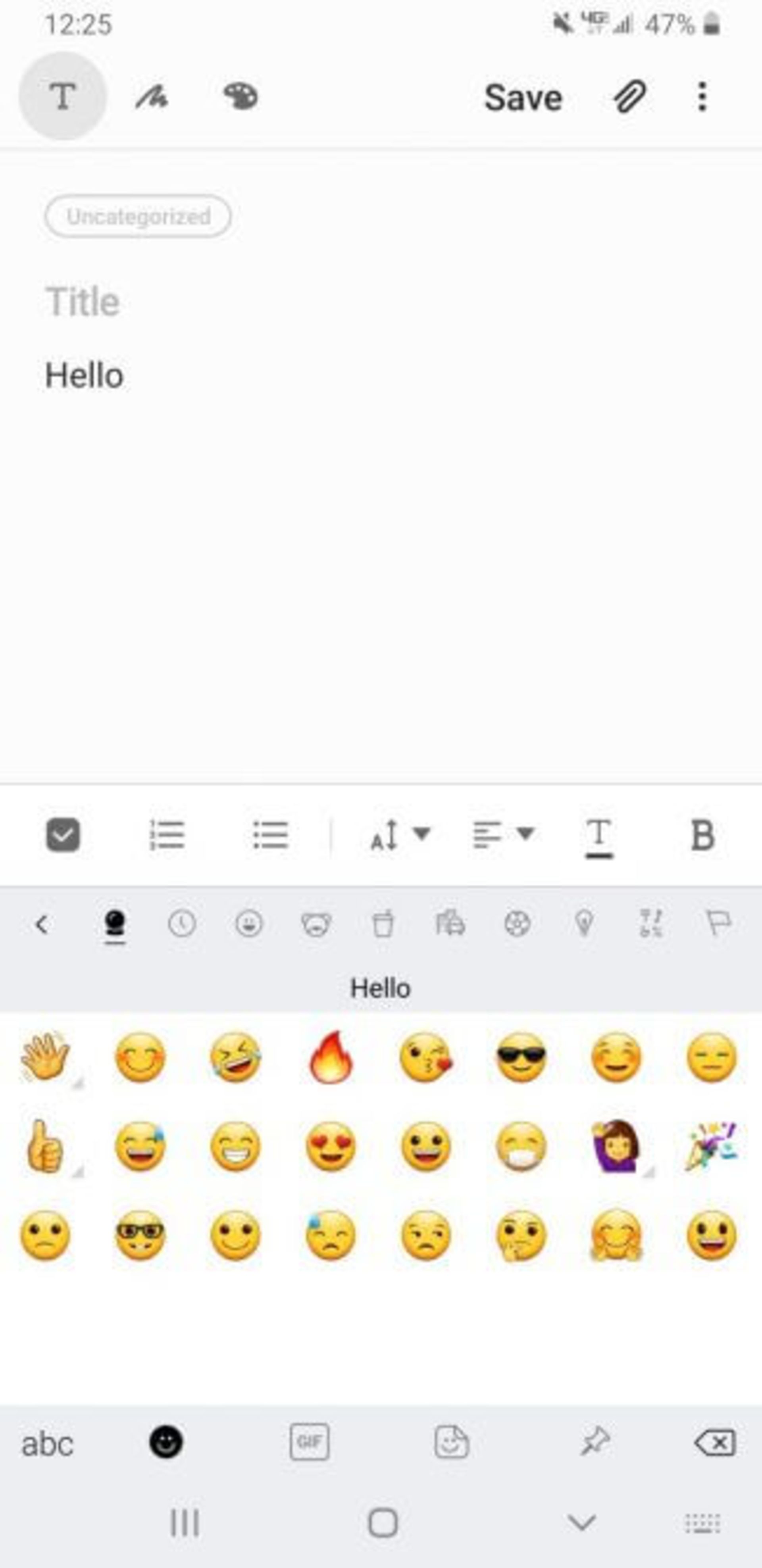Tap the Uncategorized category chip
This screenshot has width=762, height=1568.
pos(138,216)
